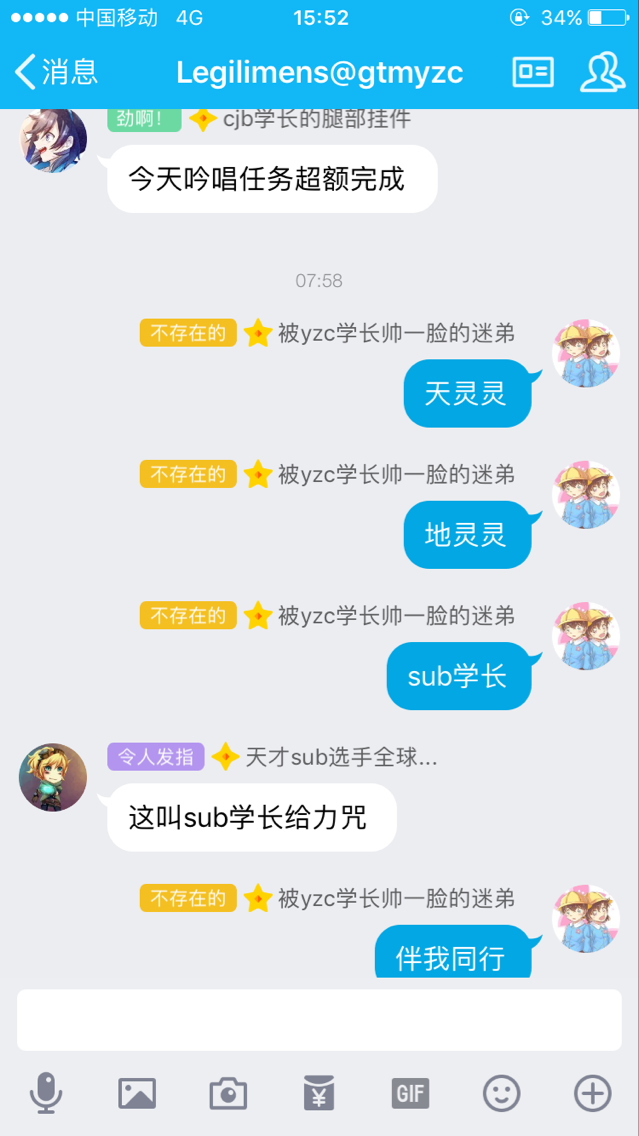Screen dimensions: 639x1136
Task: Open the emoji panel
Action: coord(502,1093)
